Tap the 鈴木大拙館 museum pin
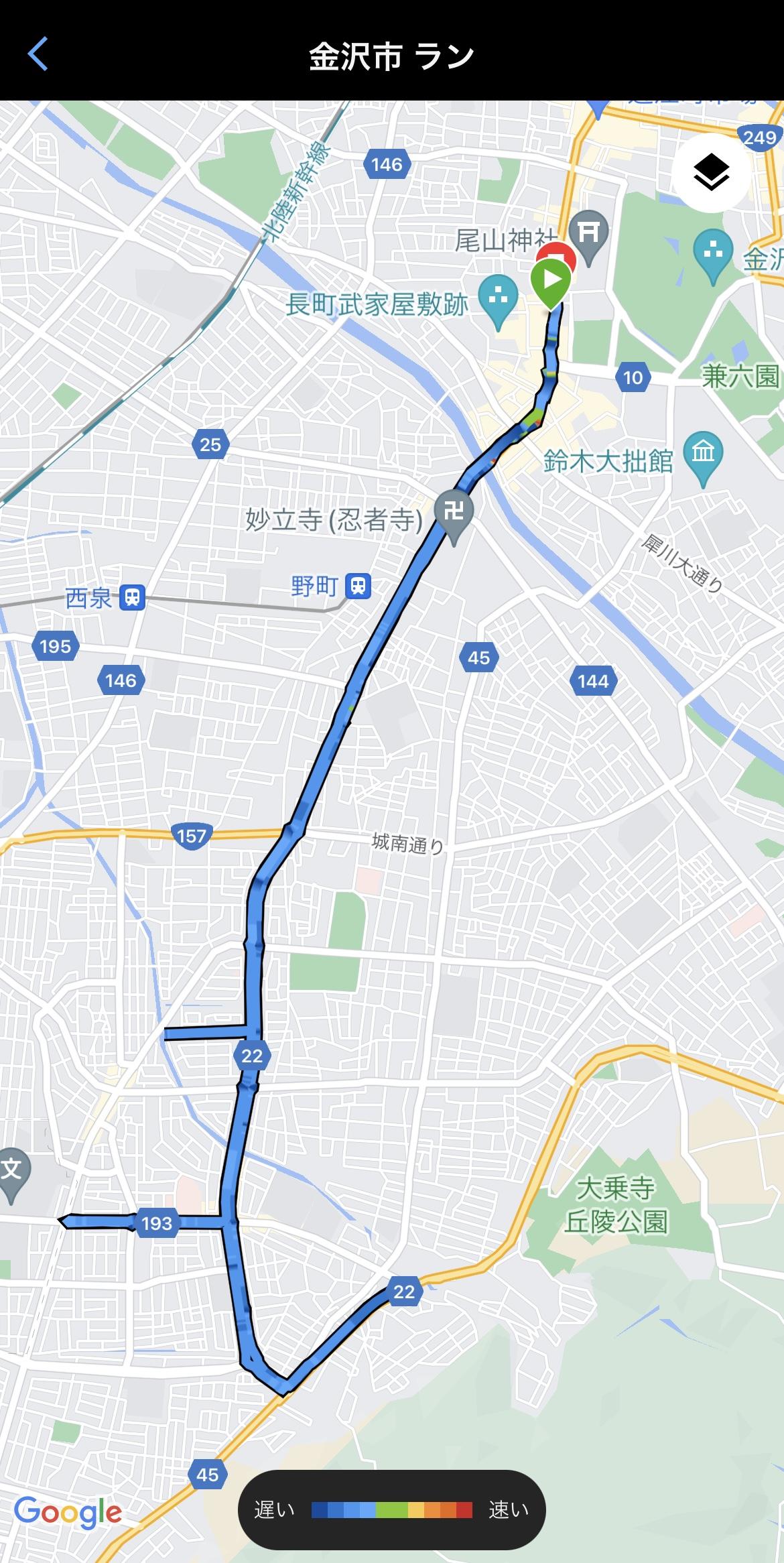This screenshot has height=1563, width=784. pyautogui.click(x=703, y=455)
